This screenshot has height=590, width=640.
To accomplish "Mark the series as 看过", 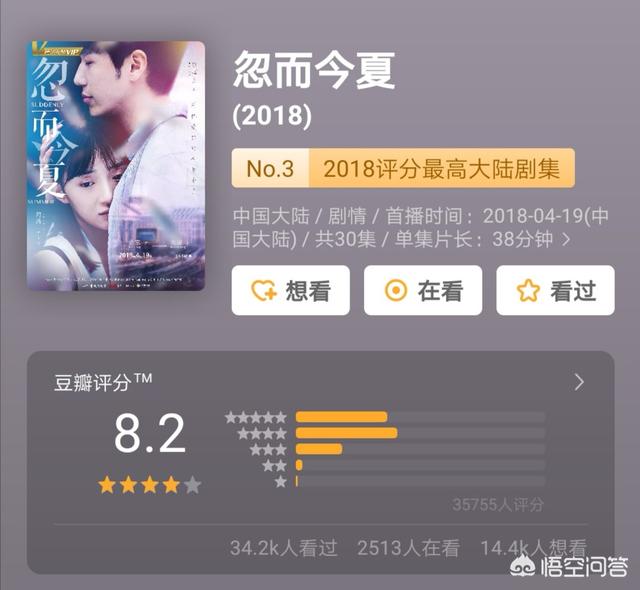I will (554, 291).
